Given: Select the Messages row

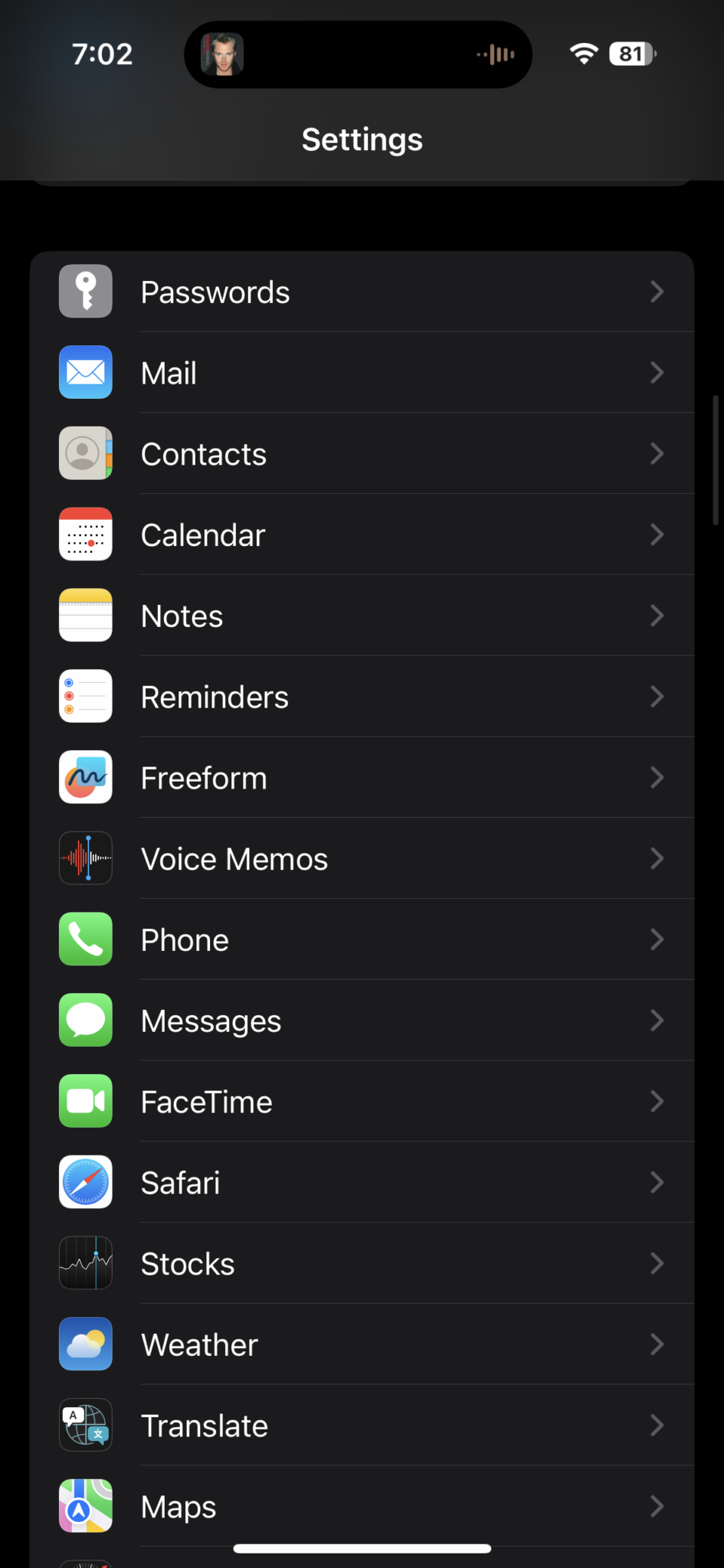Looking at the screenshot, I should 362,1021.
